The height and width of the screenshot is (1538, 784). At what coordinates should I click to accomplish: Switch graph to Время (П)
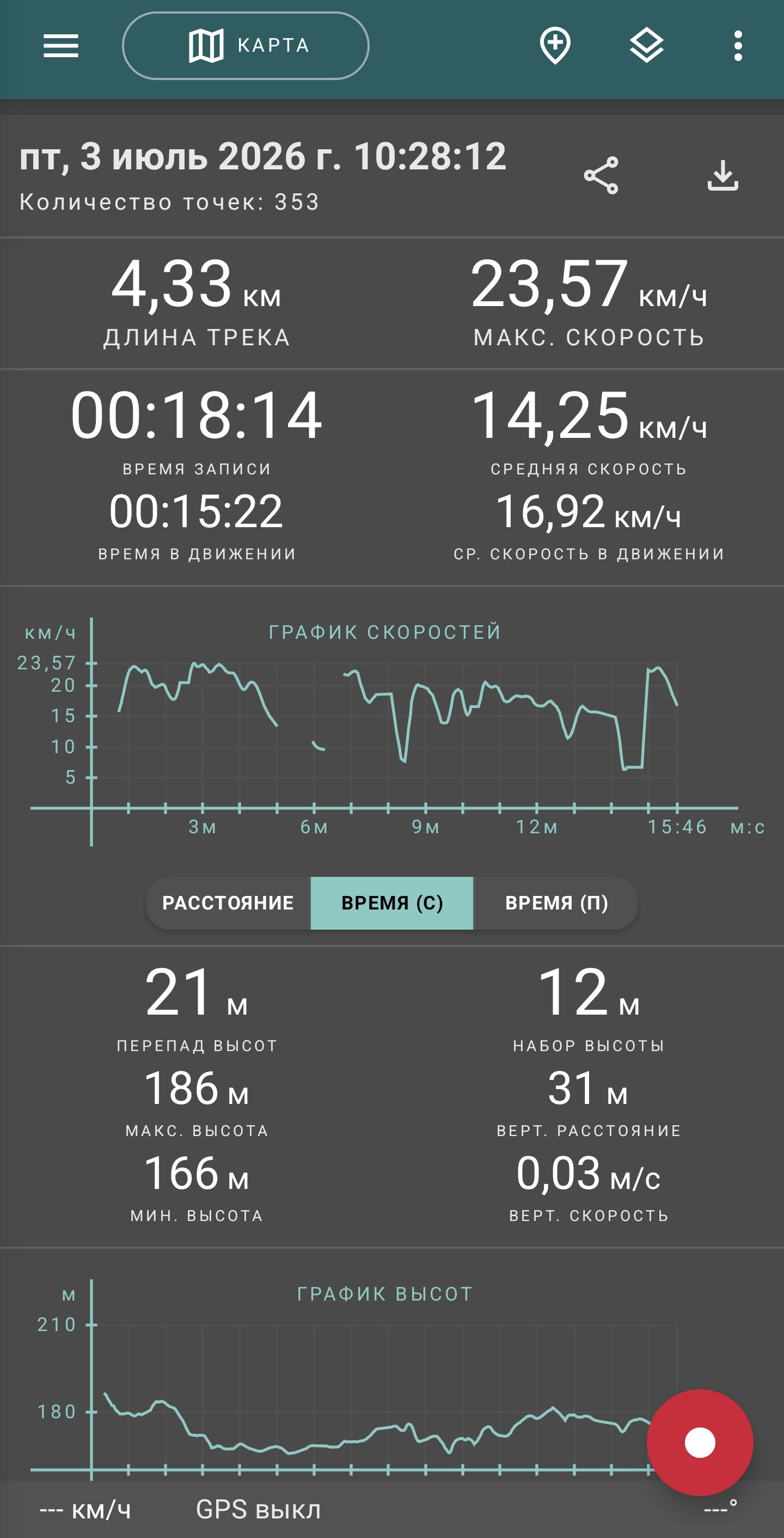point(555,903)
